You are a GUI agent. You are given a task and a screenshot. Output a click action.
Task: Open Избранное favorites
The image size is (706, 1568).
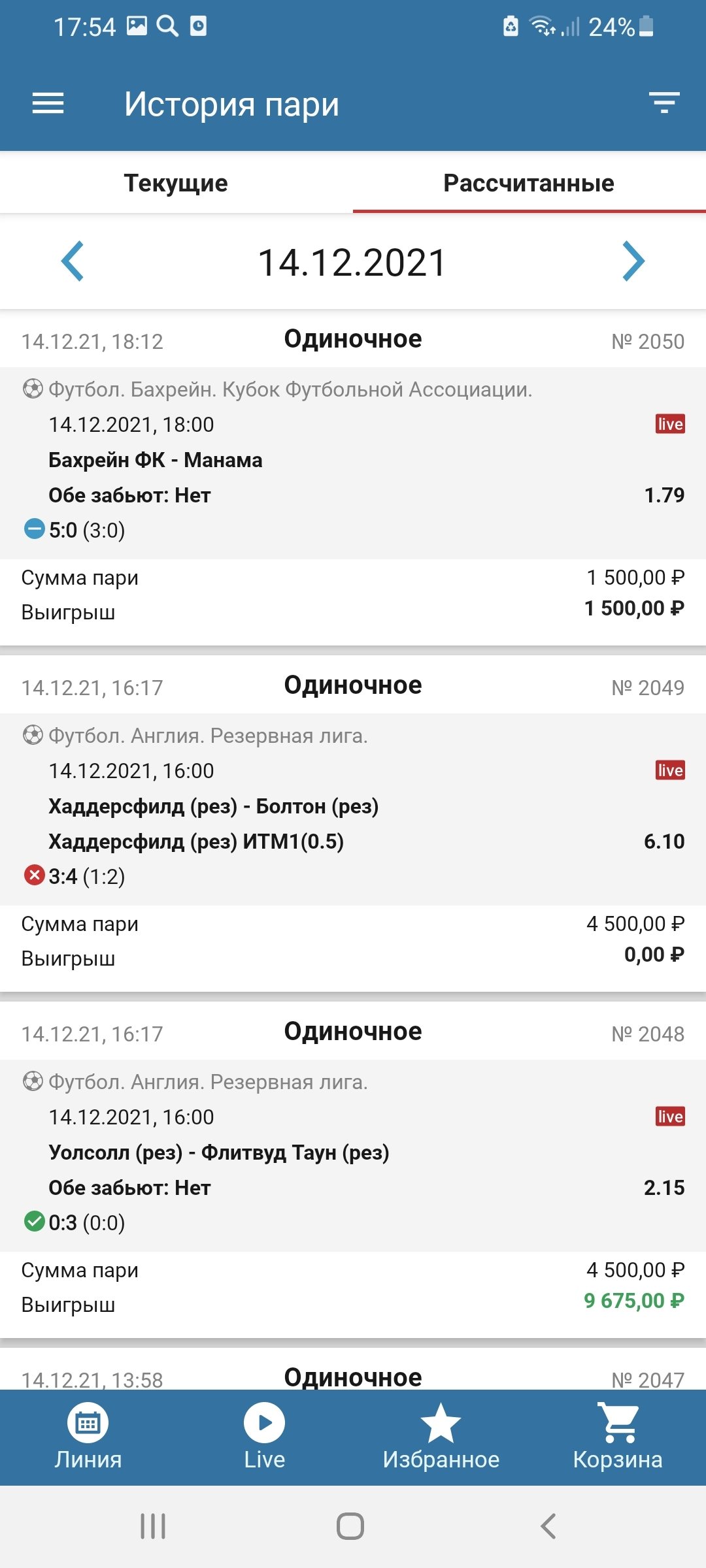441,1436
